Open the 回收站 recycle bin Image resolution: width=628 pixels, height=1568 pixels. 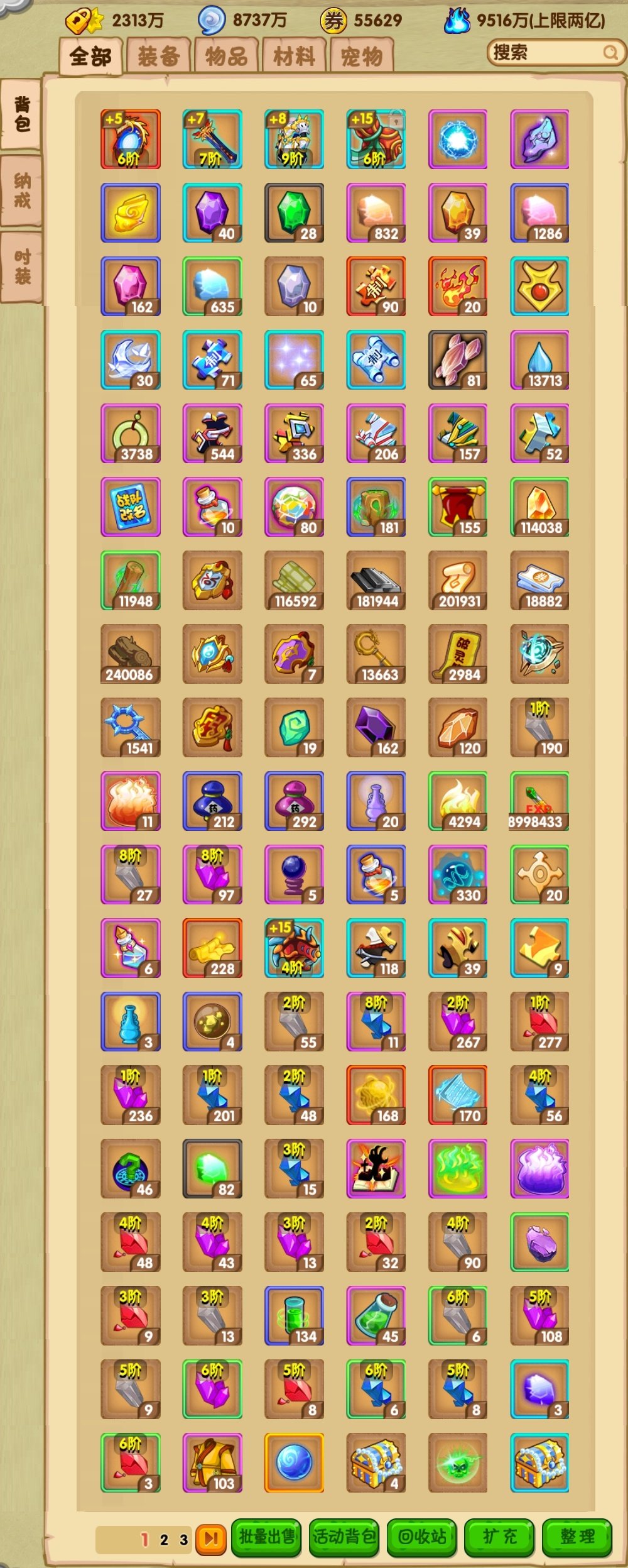point(422,1537)
